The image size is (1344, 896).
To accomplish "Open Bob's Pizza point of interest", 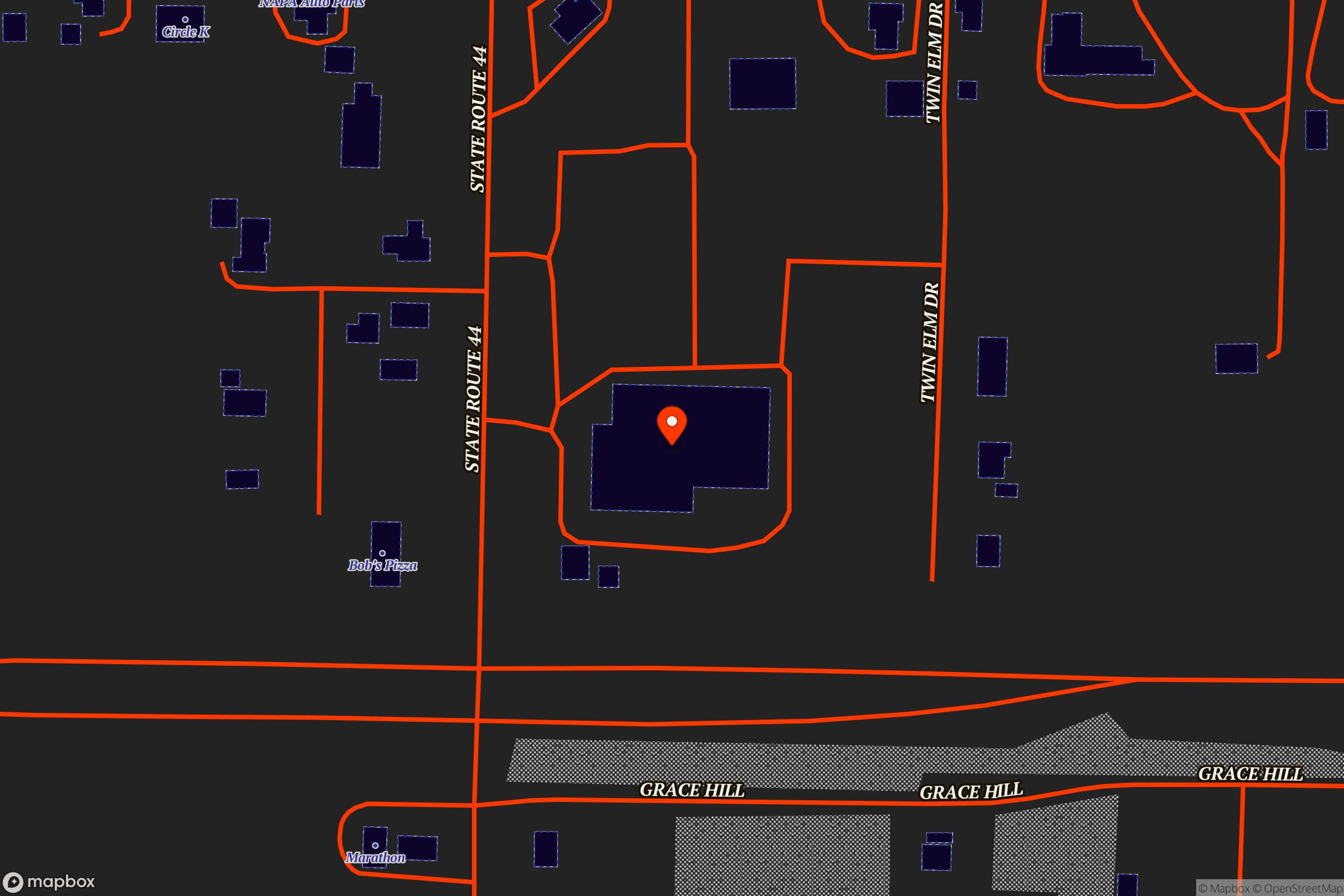I will point(382,565).
